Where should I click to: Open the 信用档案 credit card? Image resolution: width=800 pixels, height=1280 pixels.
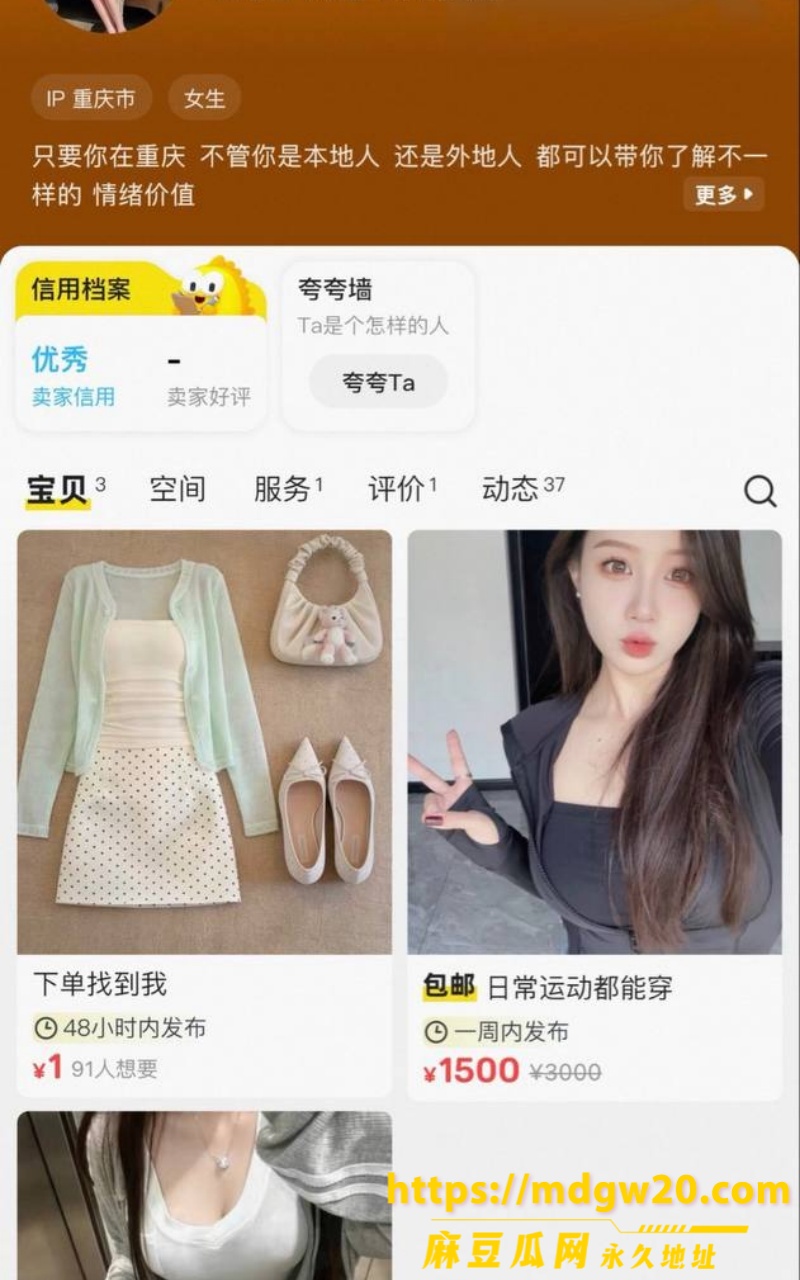coord(141,345)
